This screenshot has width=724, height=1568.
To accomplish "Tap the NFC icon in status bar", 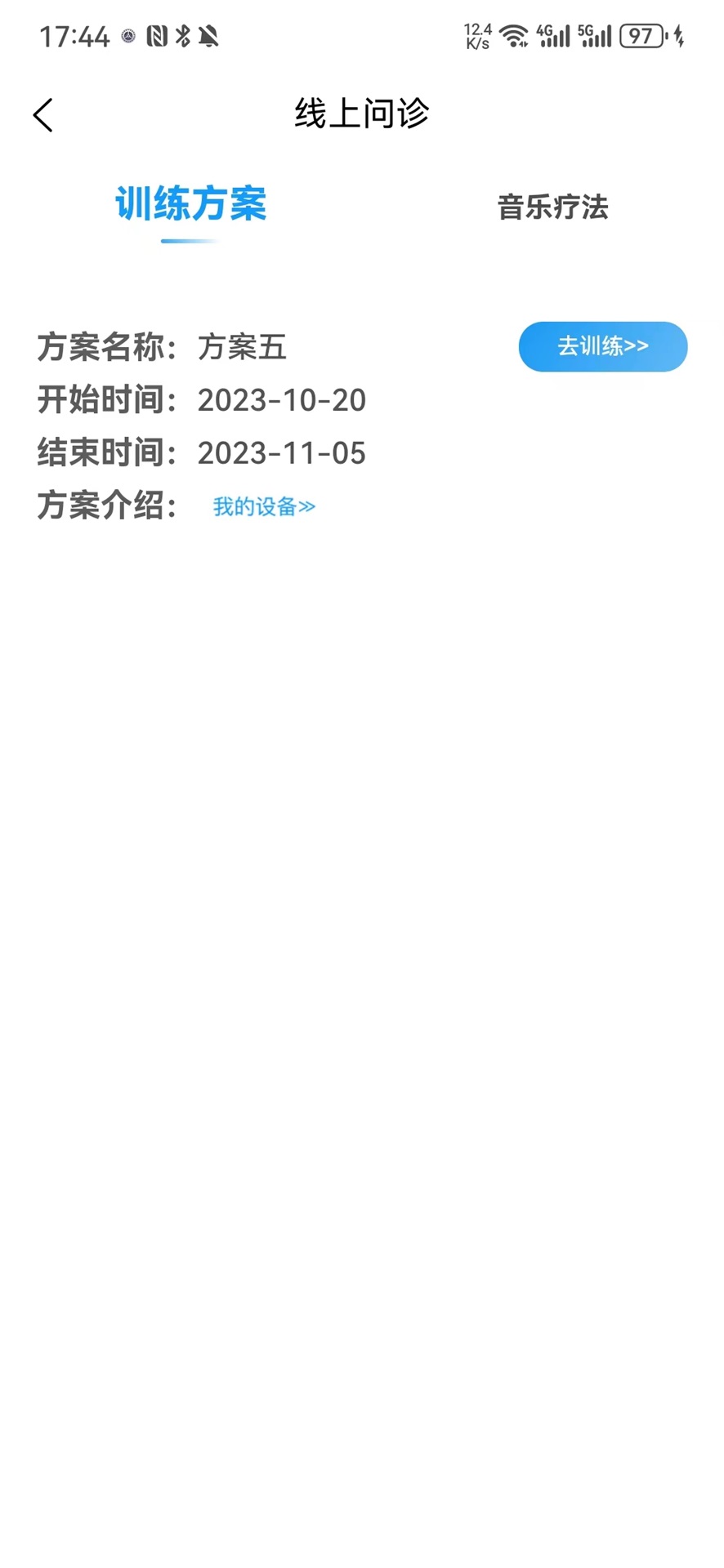I will (x=156, y=36).
